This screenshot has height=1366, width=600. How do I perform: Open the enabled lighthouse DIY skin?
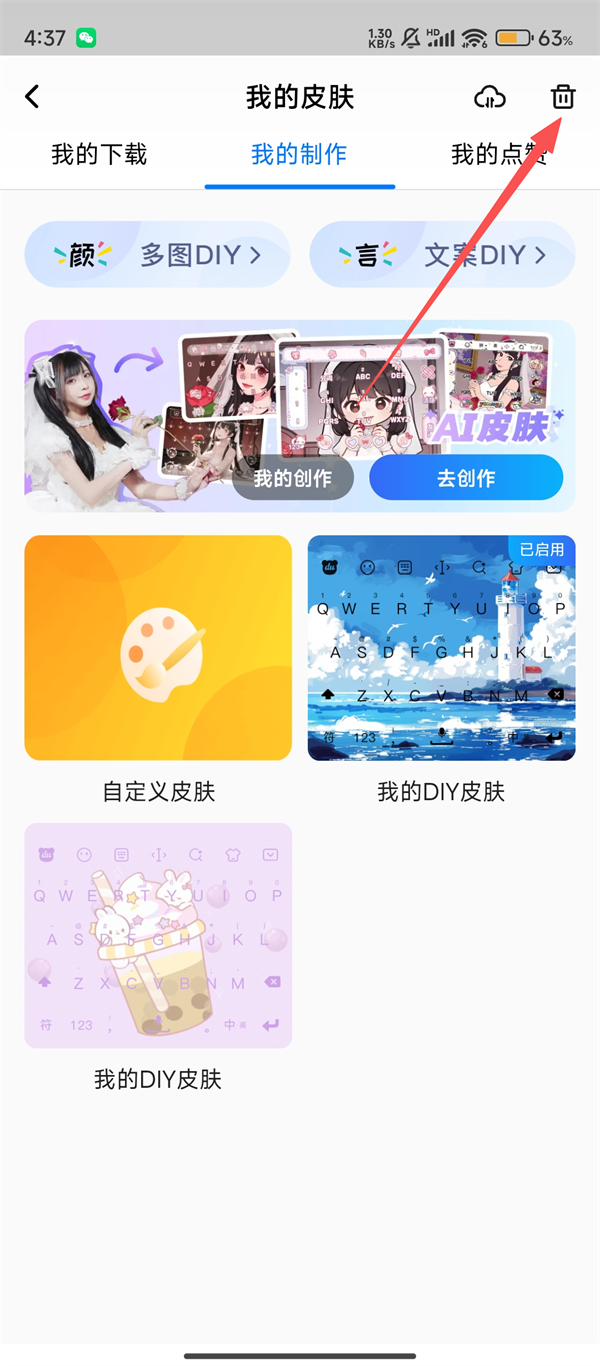tap(441, 648)
